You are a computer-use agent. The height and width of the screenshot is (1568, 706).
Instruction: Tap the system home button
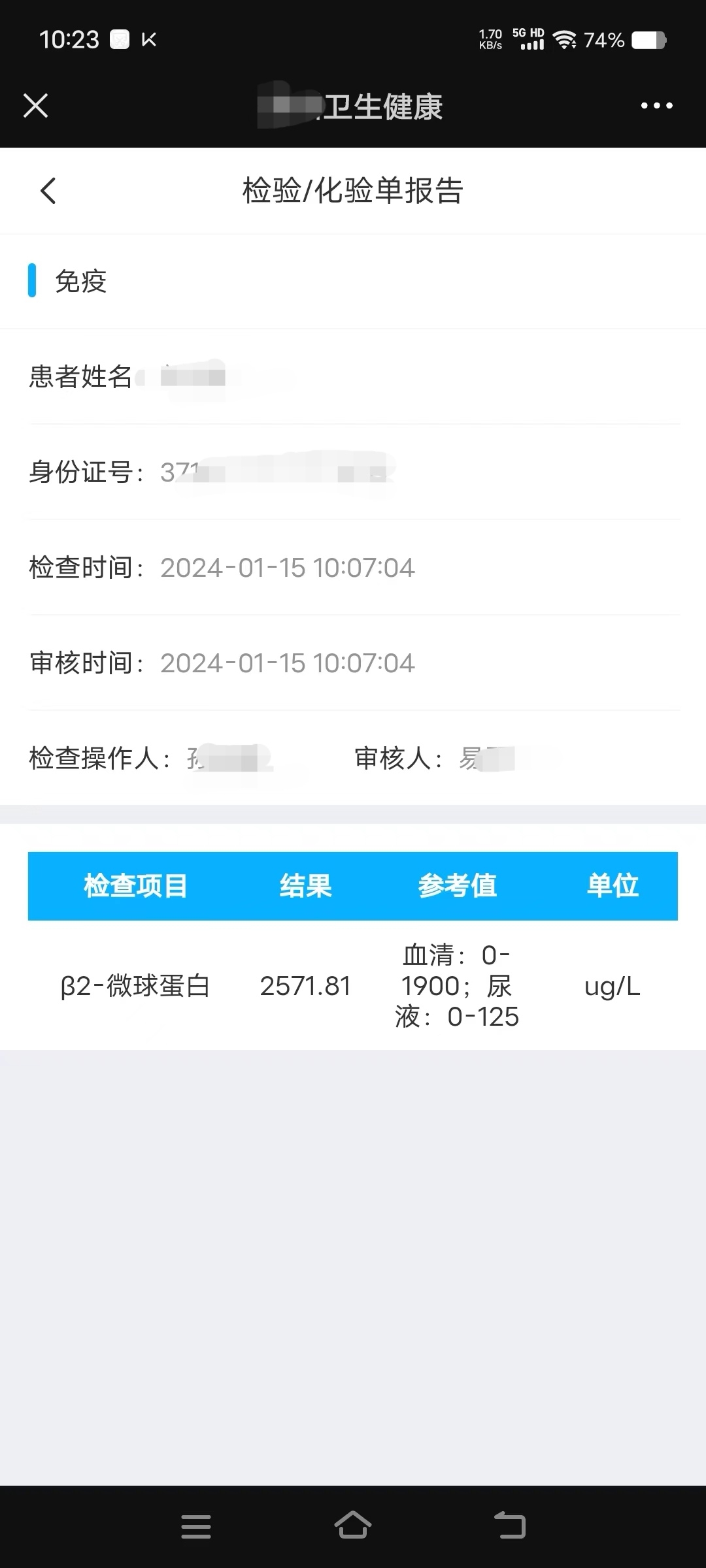[x=353, y=1526]
